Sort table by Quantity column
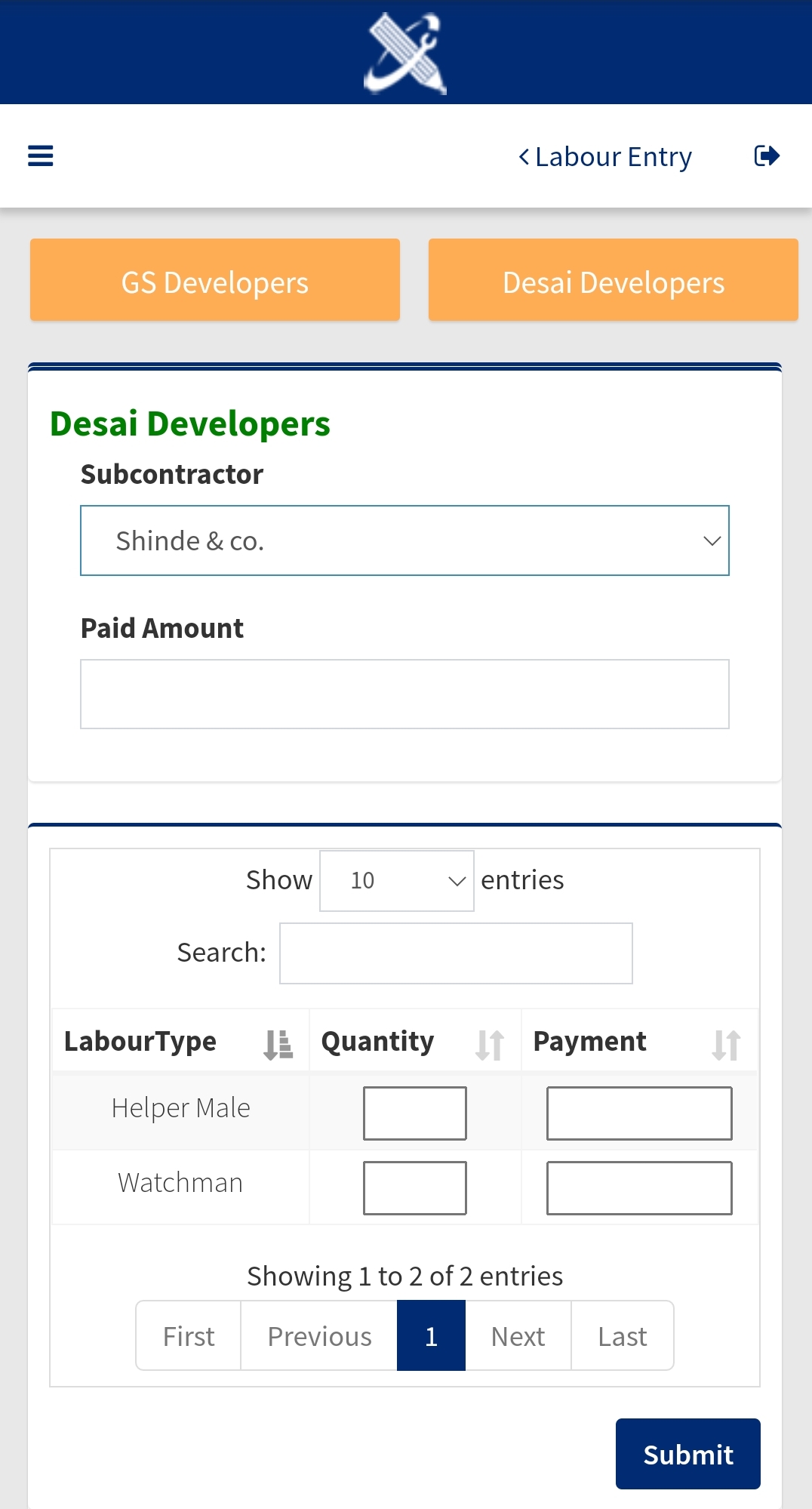This screenshot has height=1509, width=812. (414, 1042)
